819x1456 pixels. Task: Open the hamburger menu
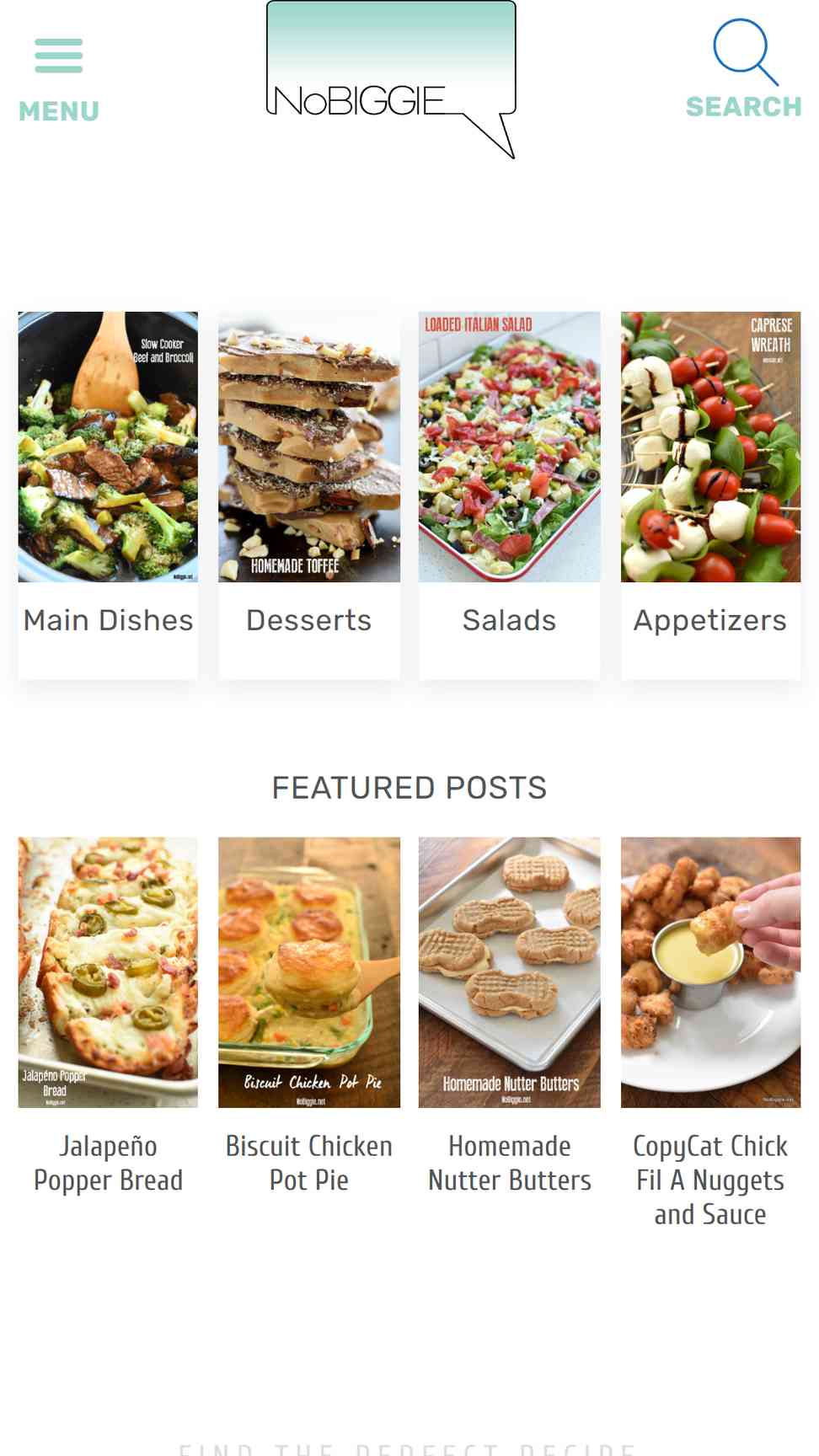[x=59, y=80]
